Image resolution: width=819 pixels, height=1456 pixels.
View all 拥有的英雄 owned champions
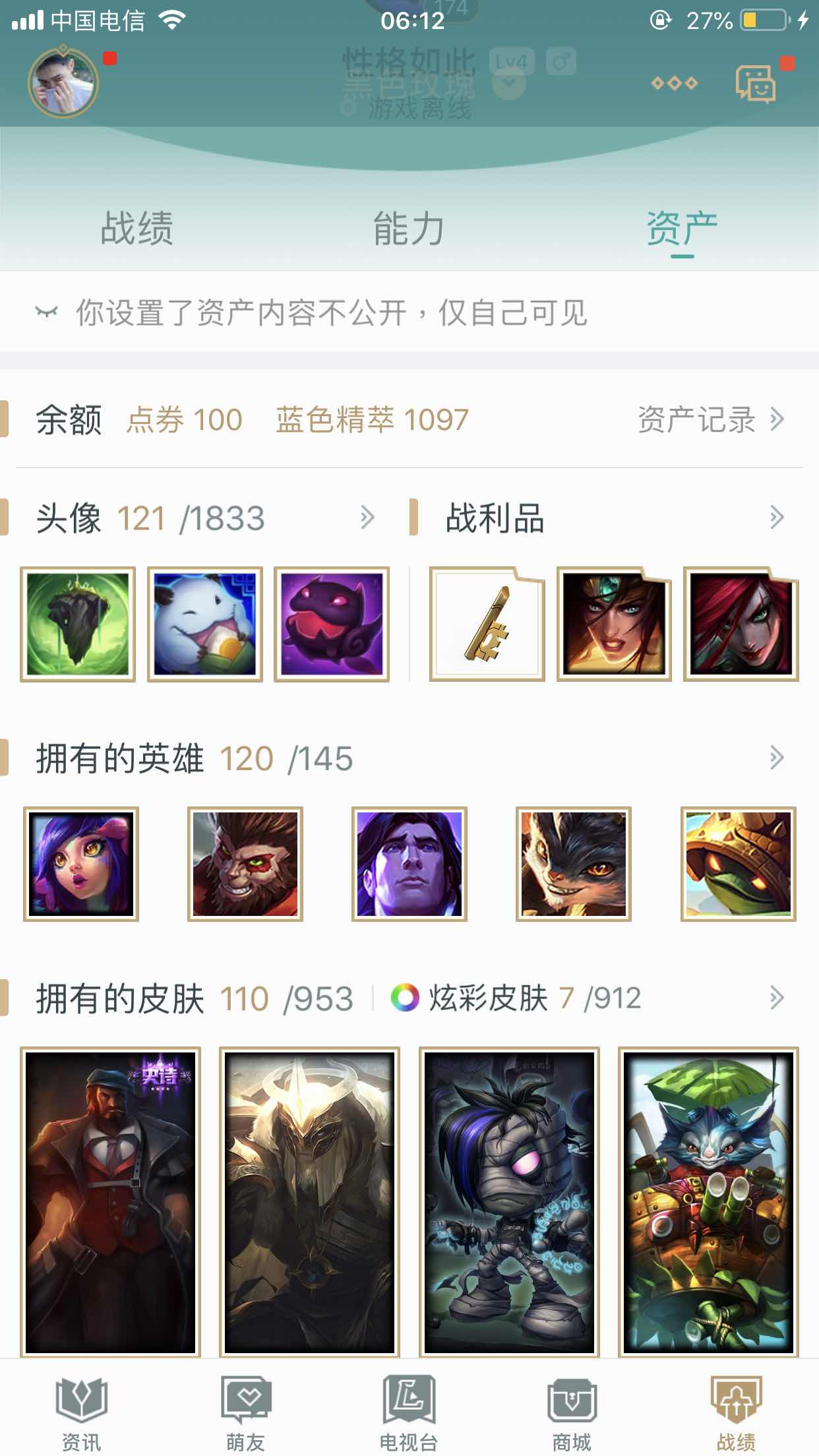pyautogui.click(x=777, y=758)
